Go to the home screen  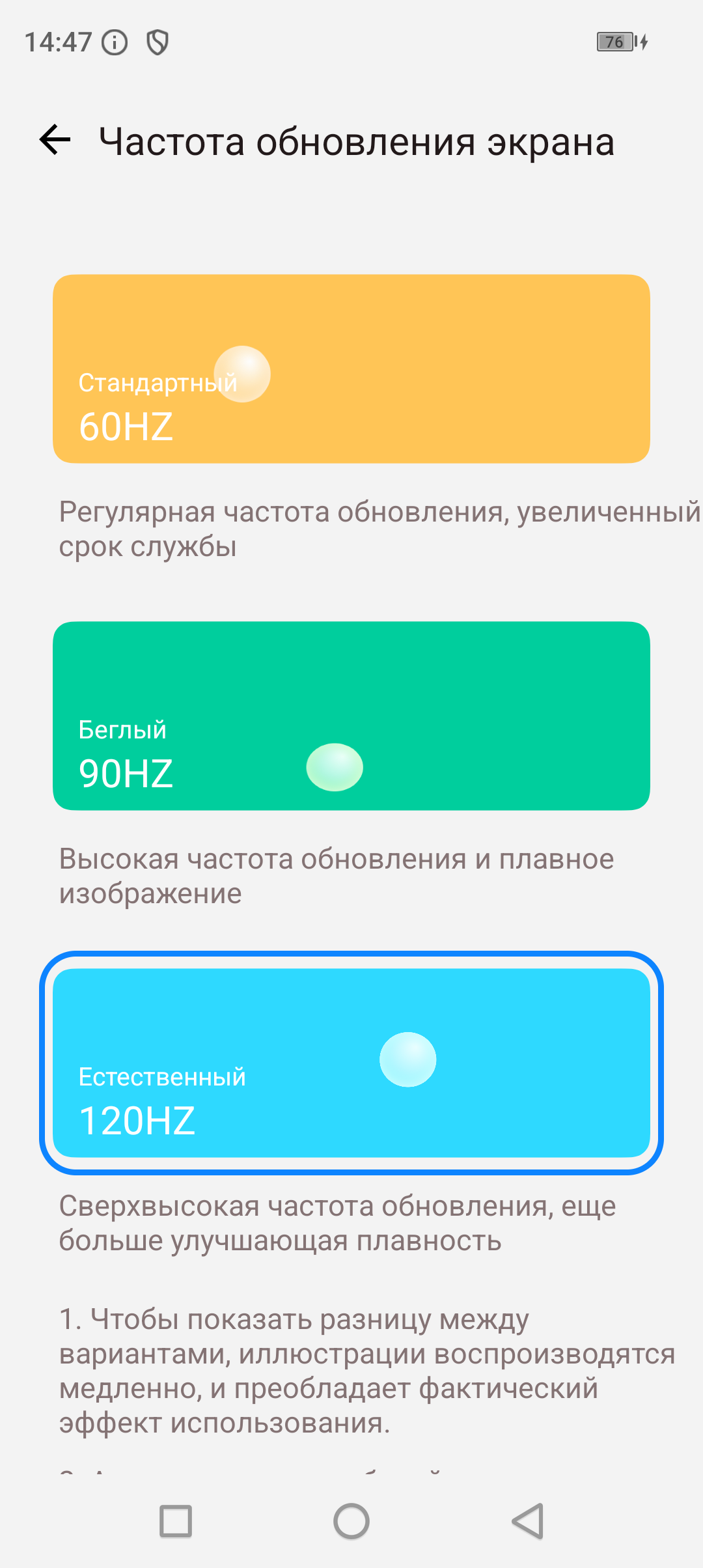(x=351, y=1521)
